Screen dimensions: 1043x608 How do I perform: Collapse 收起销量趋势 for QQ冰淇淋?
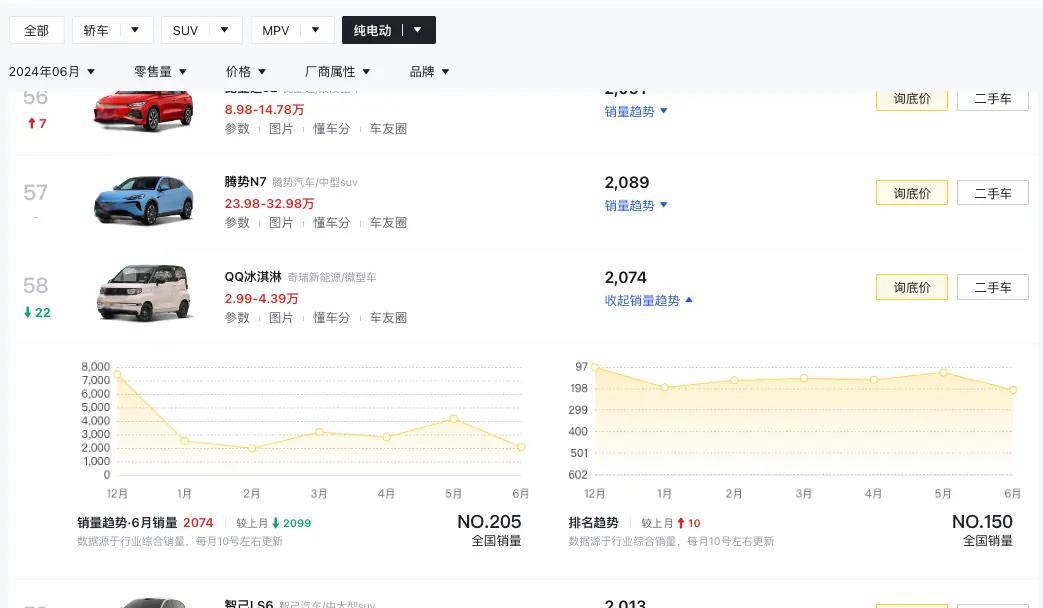point(649,301)
